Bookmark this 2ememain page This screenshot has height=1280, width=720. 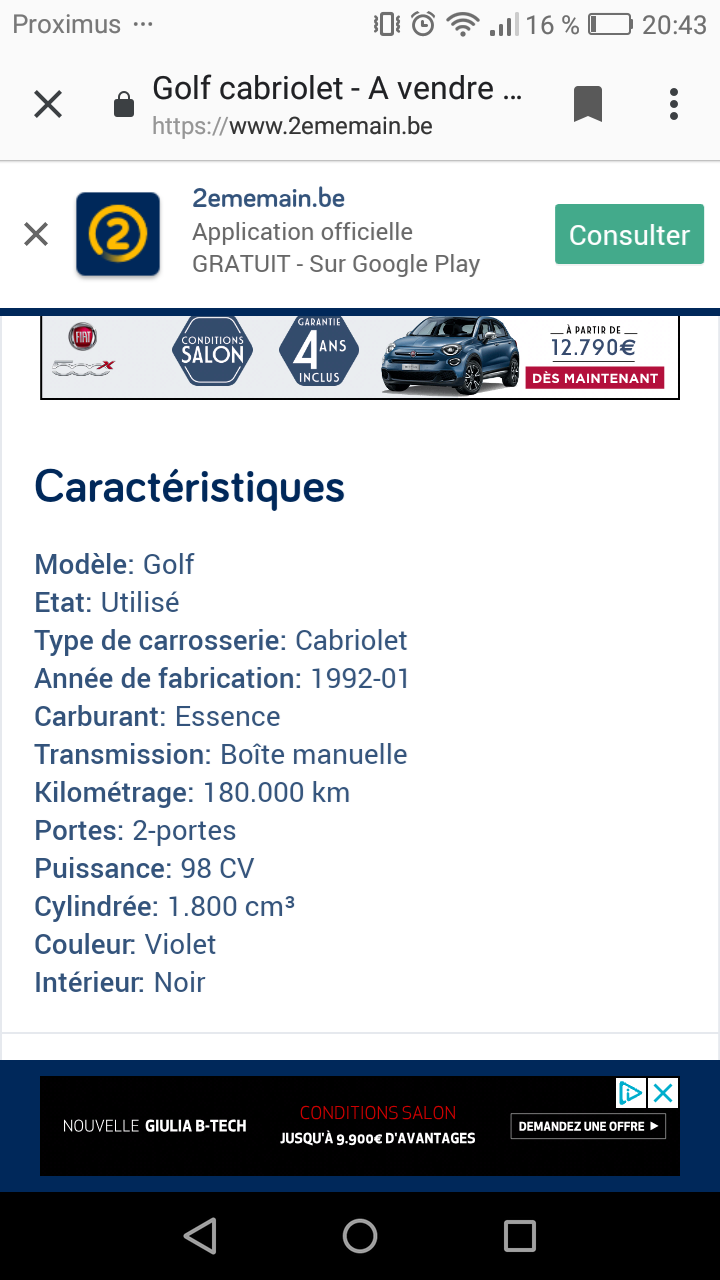[x=587, y=104]
